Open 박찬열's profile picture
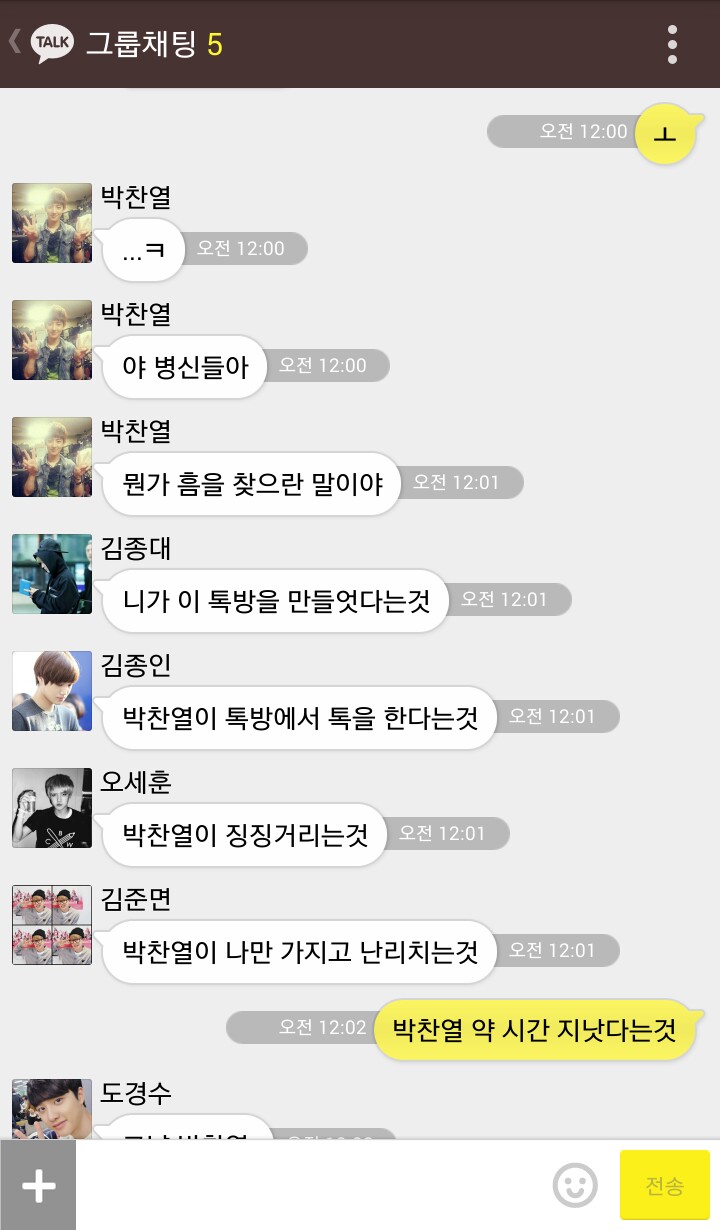The width and height of the screenshot is (720, 1230). pos(51,223)
